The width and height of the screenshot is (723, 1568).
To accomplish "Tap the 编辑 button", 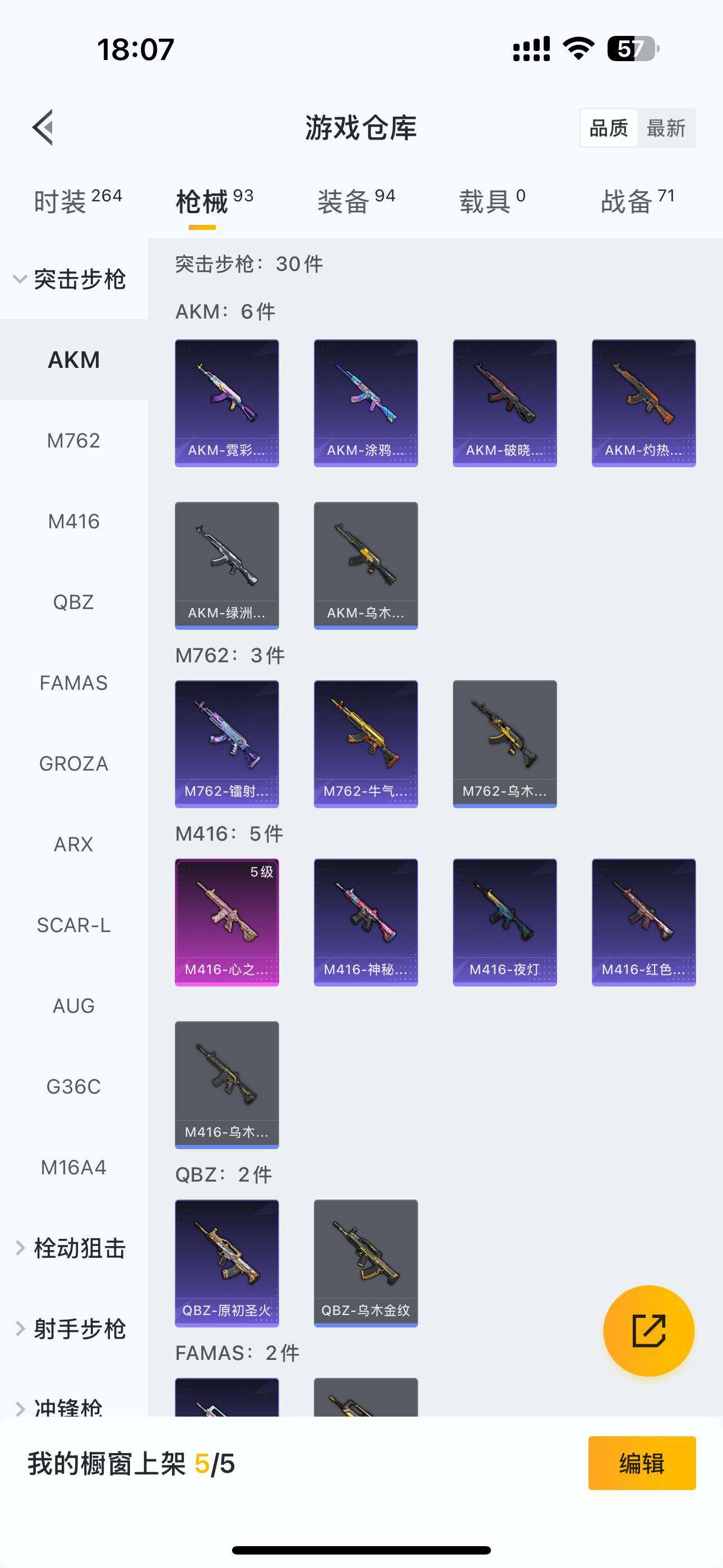I will coord(641,1463).
